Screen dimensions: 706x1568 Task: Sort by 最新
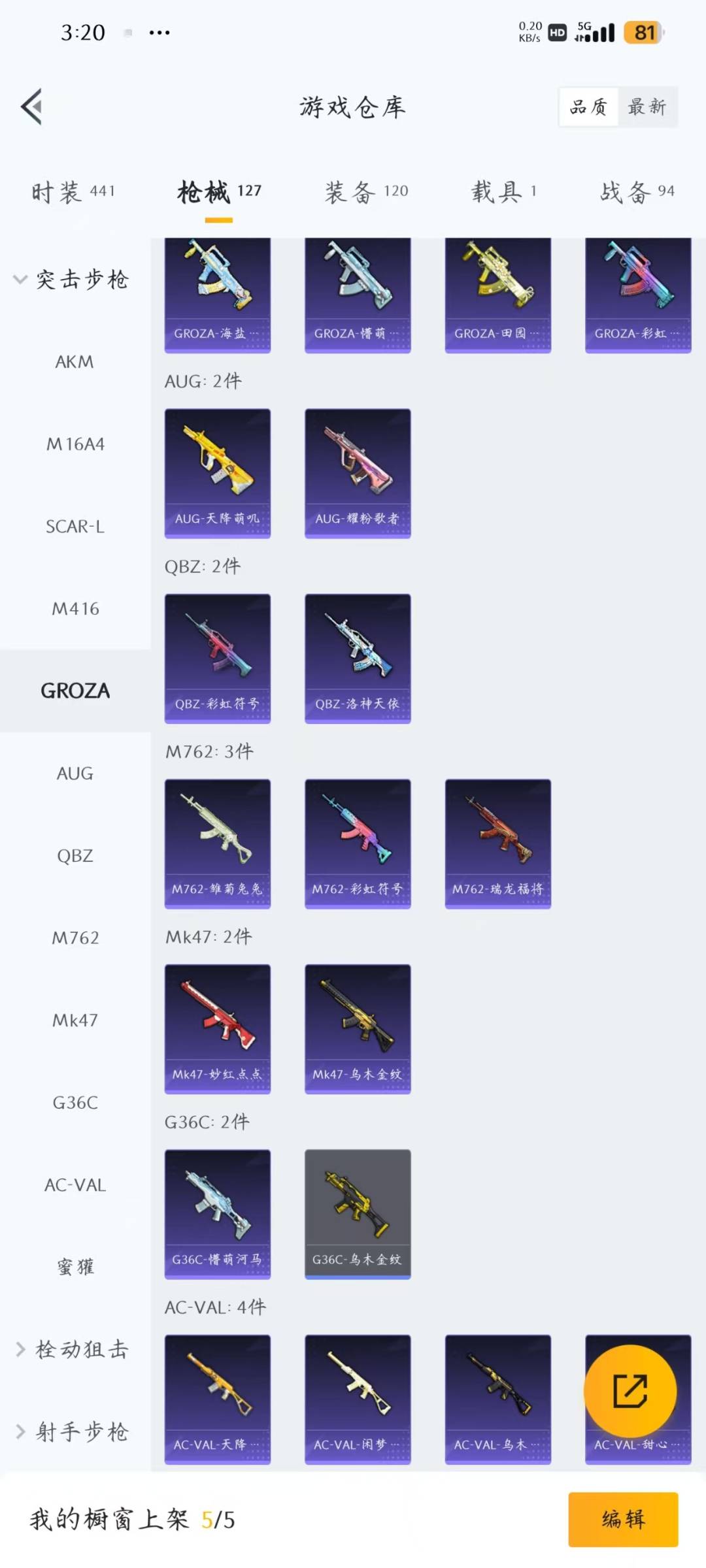pyautogui.click(x=647, y=106)
